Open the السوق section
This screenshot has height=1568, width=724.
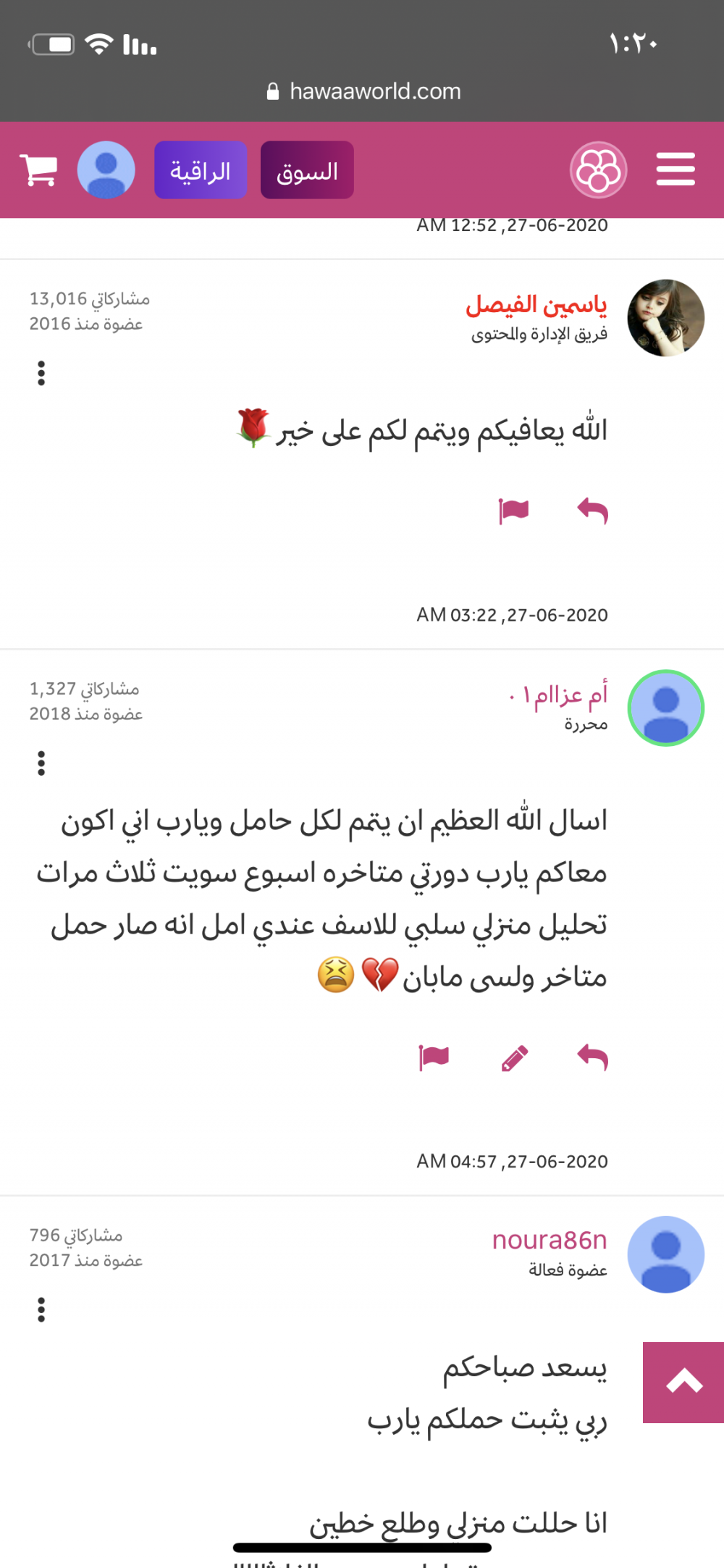(307, 170)
